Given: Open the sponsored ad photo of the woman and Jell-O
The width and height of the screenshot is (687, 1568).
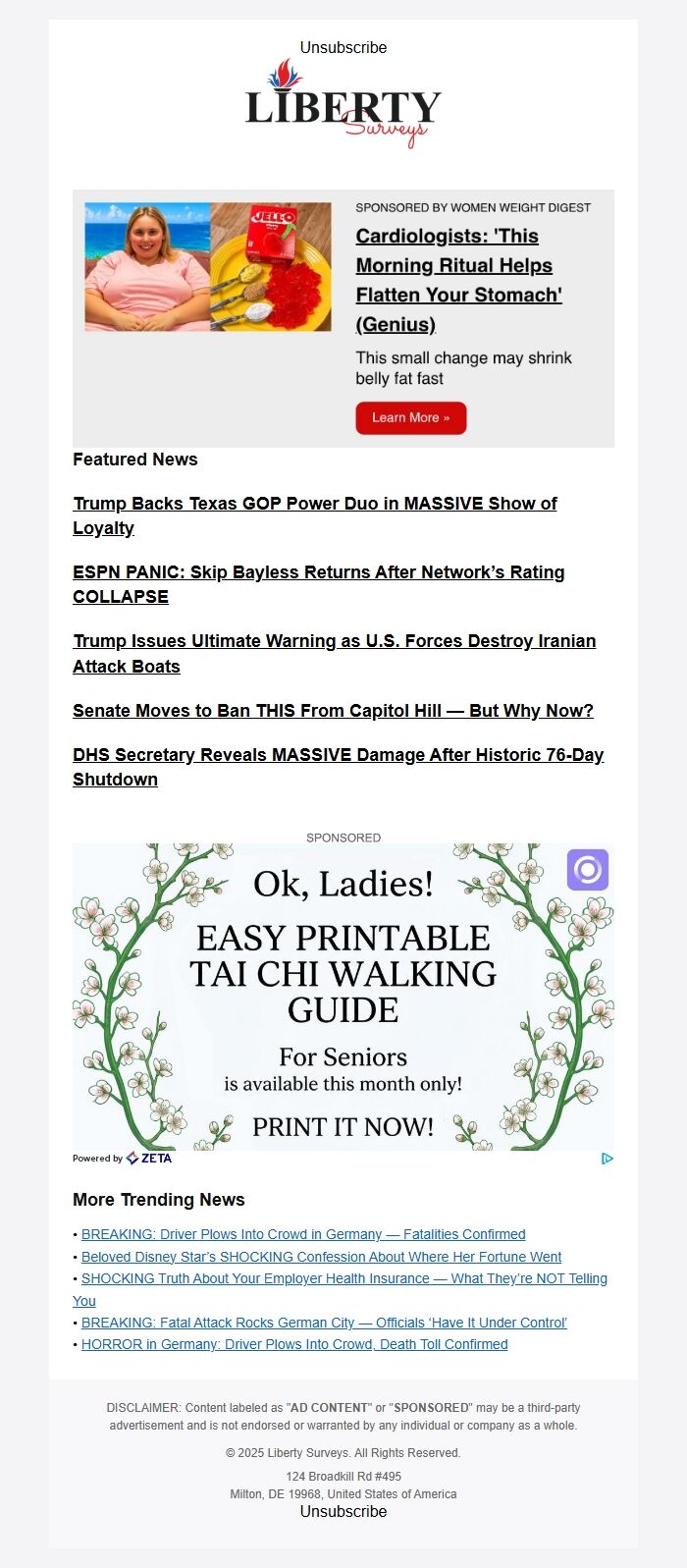Looking at the screenshot, I should click(x=208, y=267).
